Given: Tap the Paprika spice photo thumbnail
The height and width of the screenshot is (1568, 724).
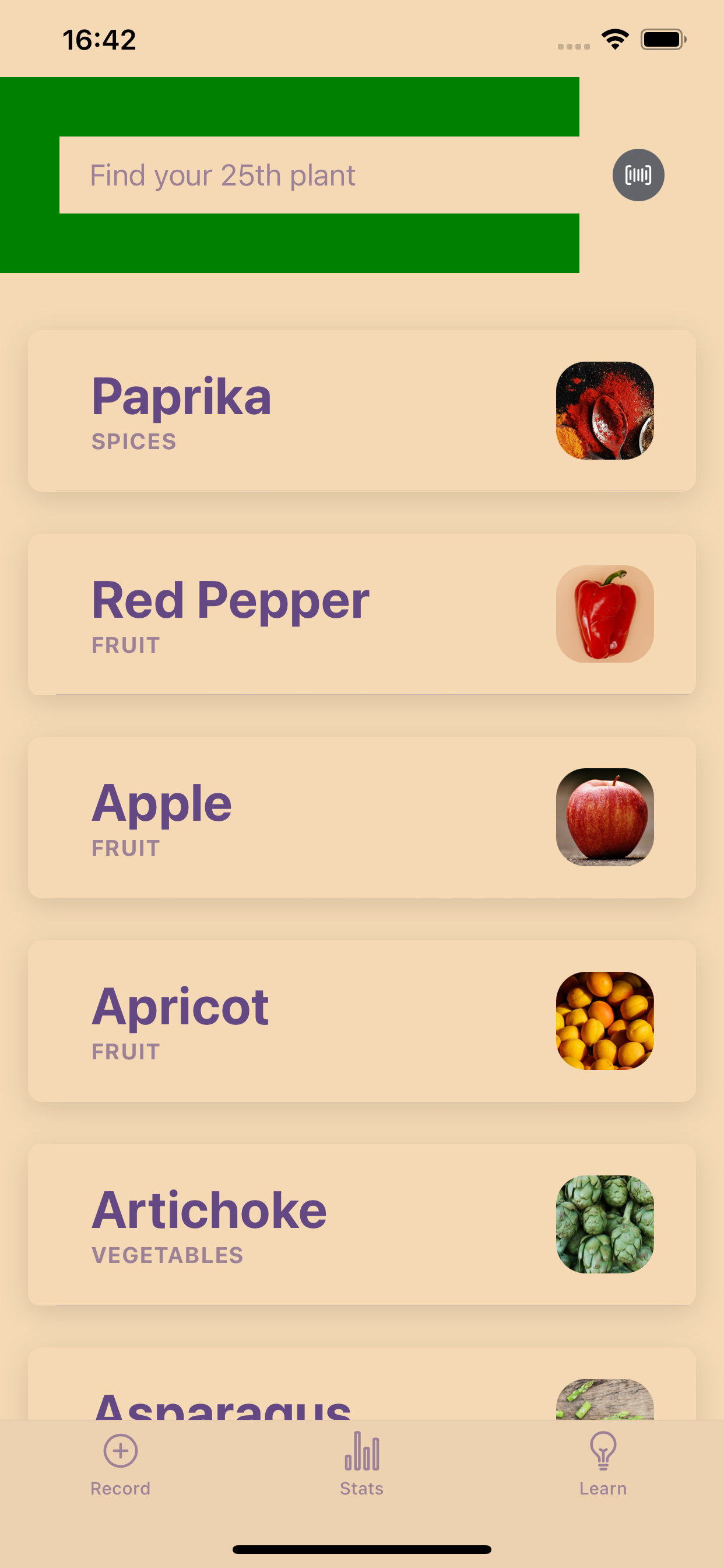Looking at the screenshot, I should point(604,410).
